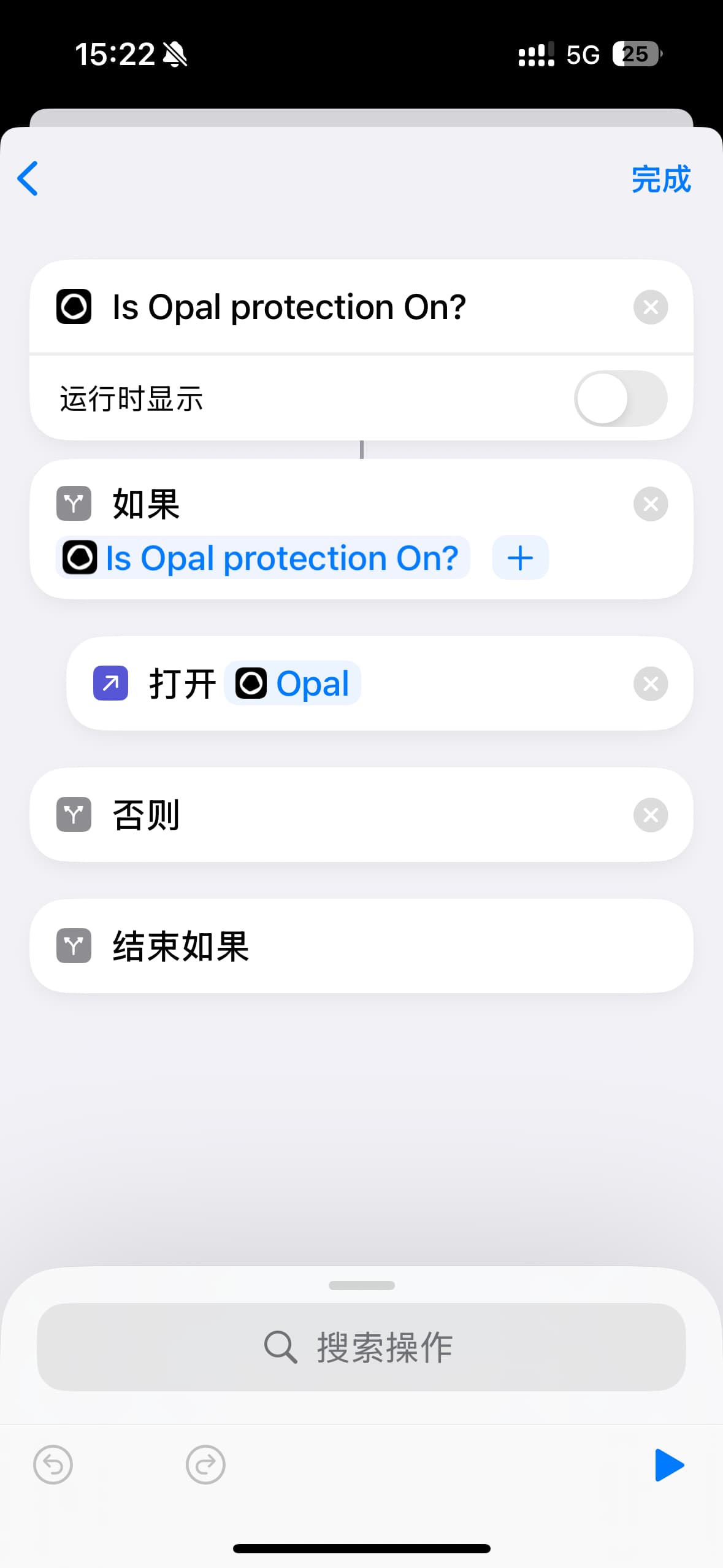Viewport: 723px width, 1568px height.
Task: Remove the 否则 branch
Action: [x=651, y=815]
